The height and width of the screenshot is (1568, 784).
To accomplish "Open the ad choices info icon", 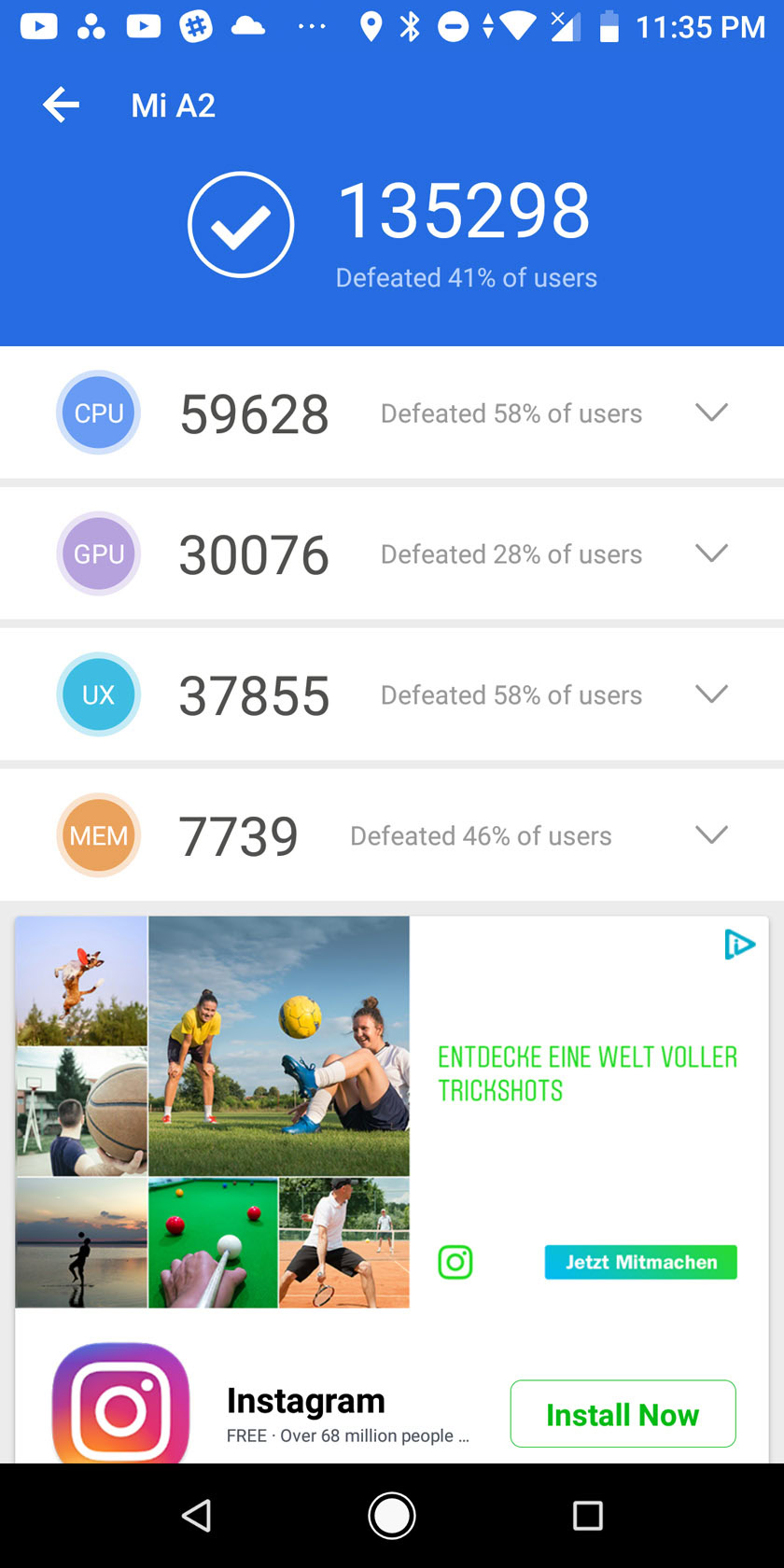I will pyautogui.click(x=739, y=945).
